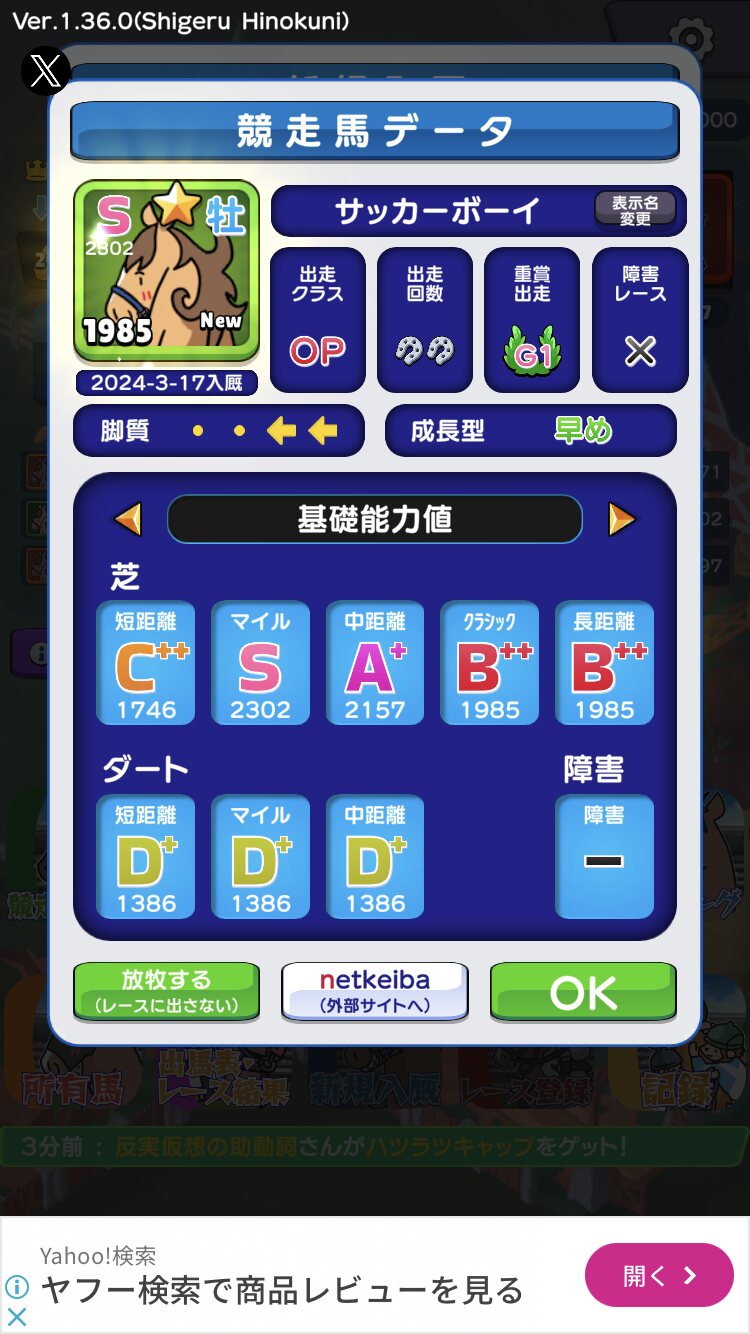Tap 放牧する to rest the horse
The height and width of the screenshot is (1334, 750).
click(x=167, y=991)
